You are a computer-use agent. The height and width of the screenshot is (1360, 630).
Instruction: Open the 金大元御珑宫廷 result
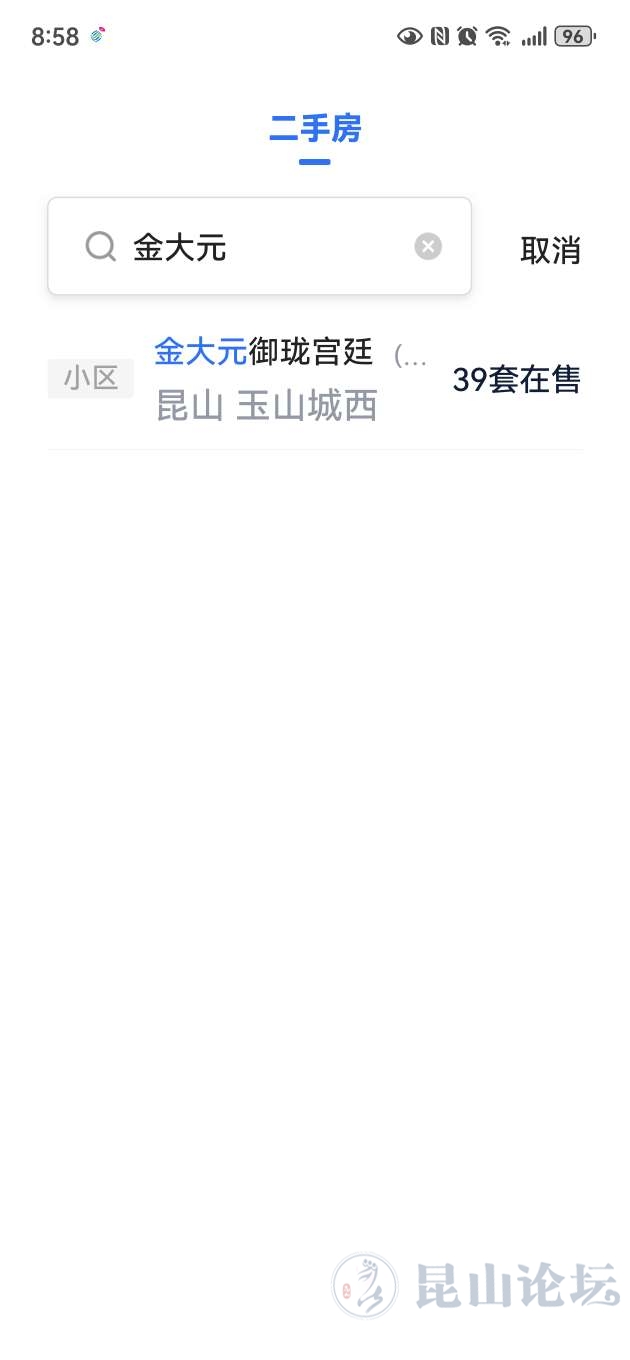point(300,380)
